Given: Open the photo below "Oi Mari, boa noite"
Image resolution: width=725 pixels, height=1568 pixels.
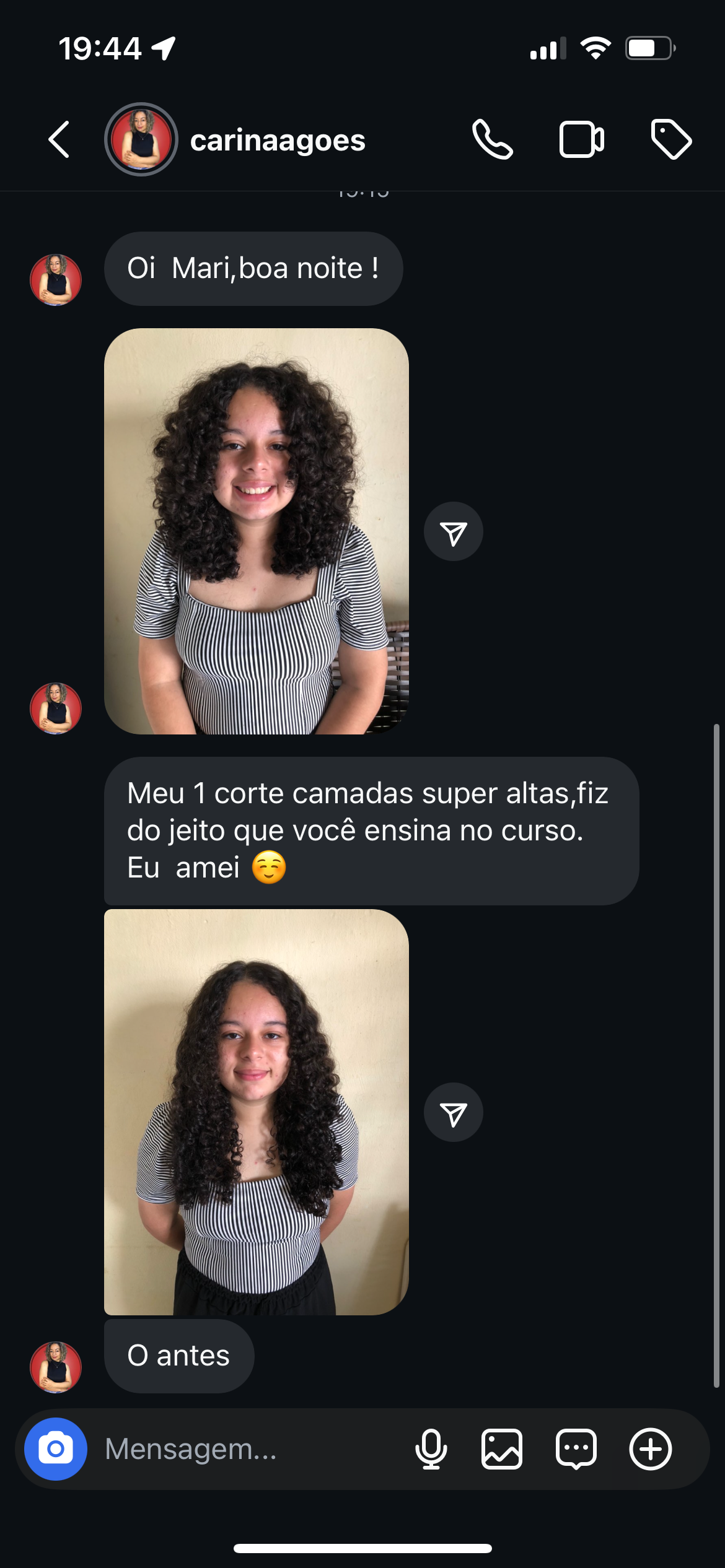Looking at the screenshot, I should point(256,531).
